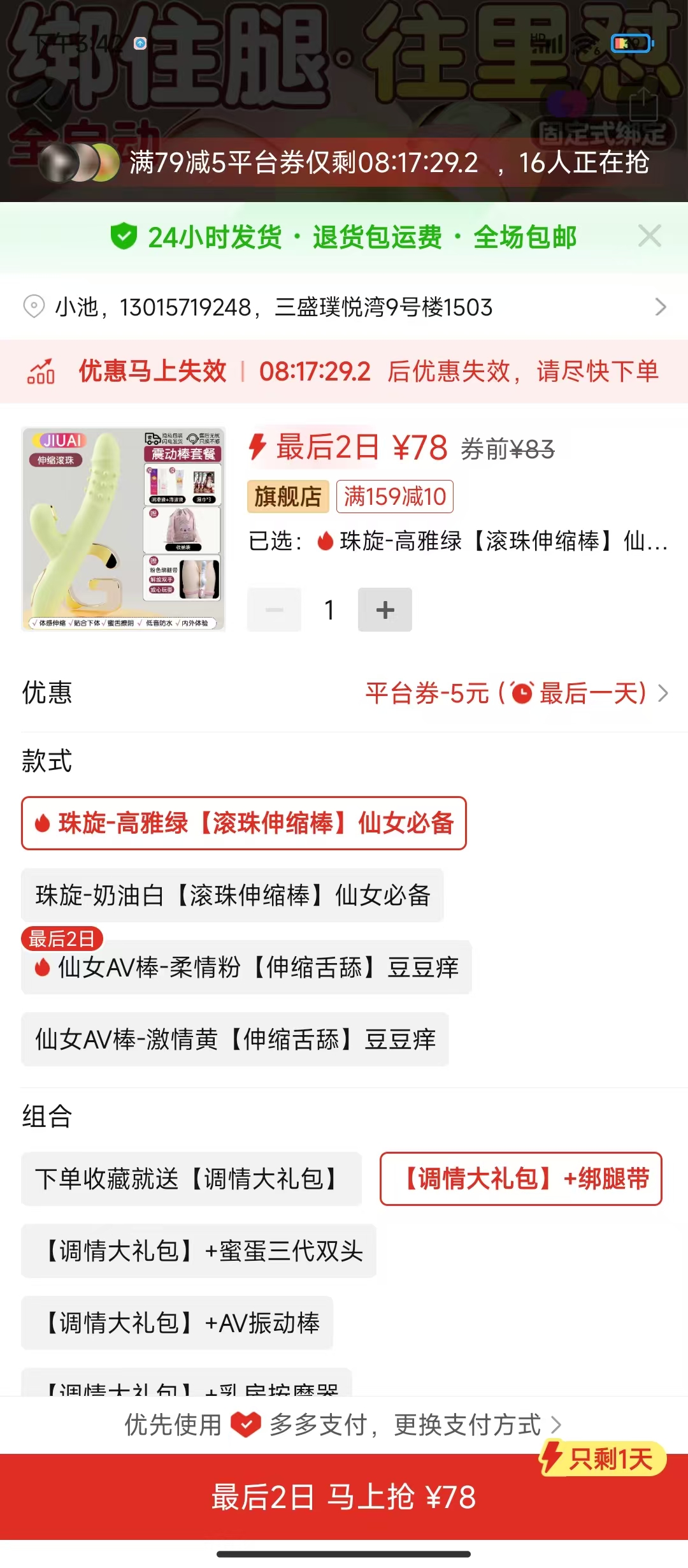Choose combo 【调情大礼包】+蜜蛋三代双头
Viewport: 688px width, 1568px height.
click(199, 1251)
